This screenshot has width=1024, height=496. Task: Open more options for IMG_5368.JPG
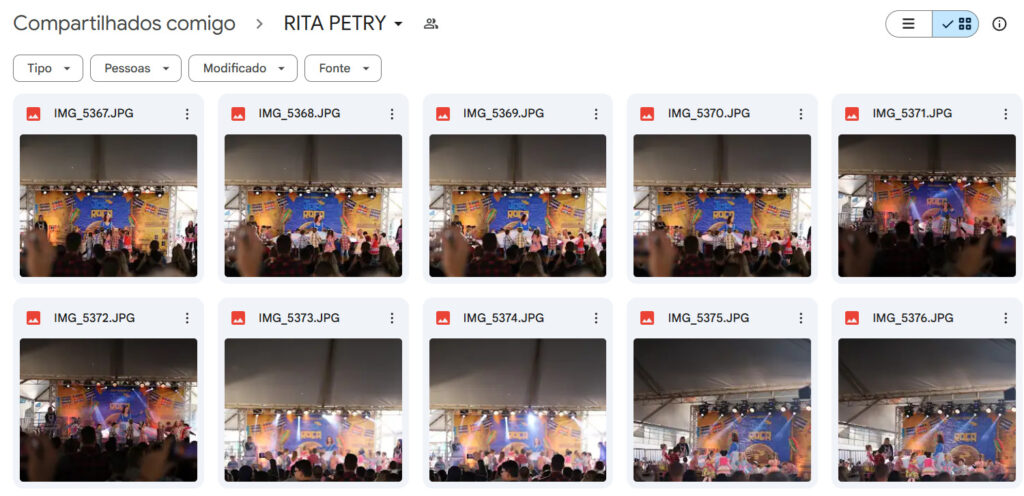pos(391,114)
